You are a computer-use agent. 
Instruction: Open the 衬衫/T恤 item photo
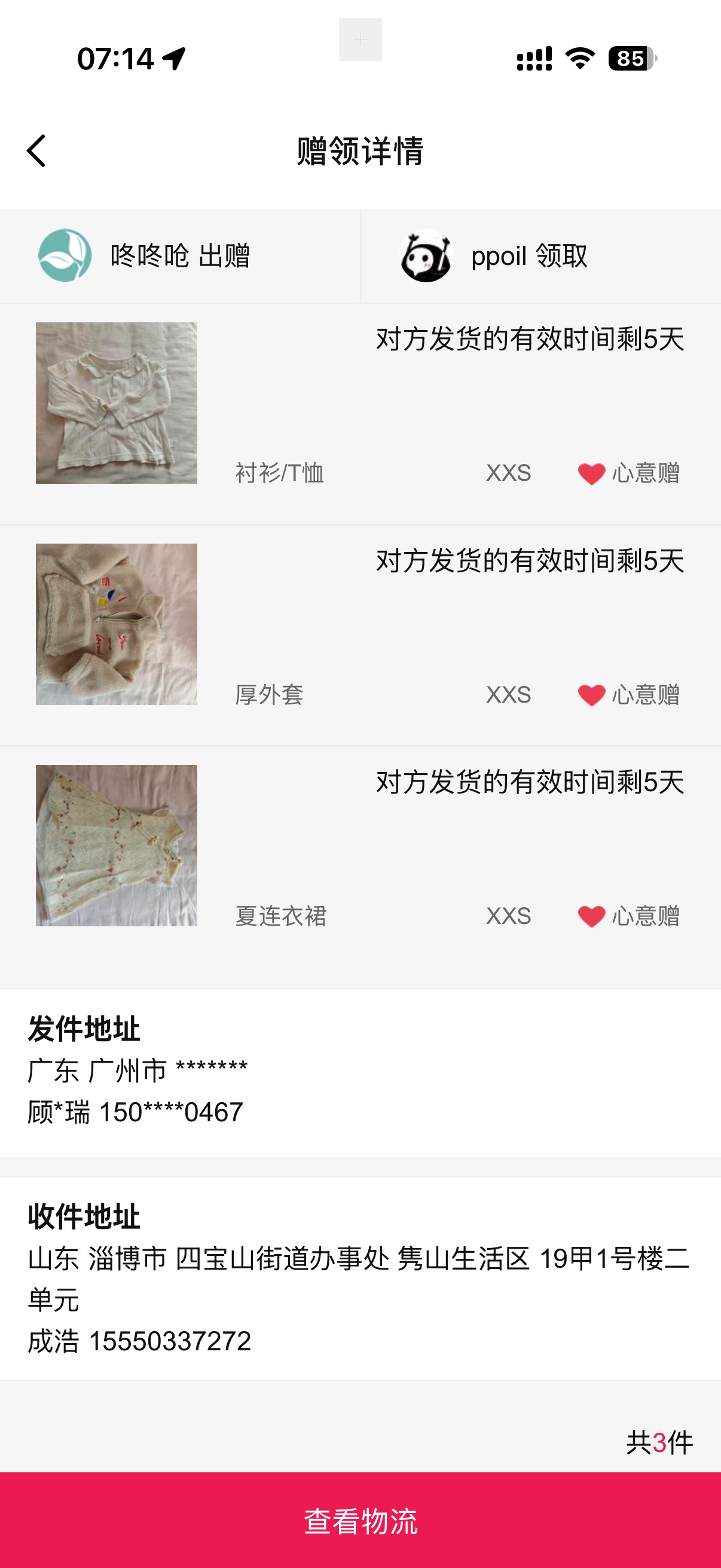[116, 403]
